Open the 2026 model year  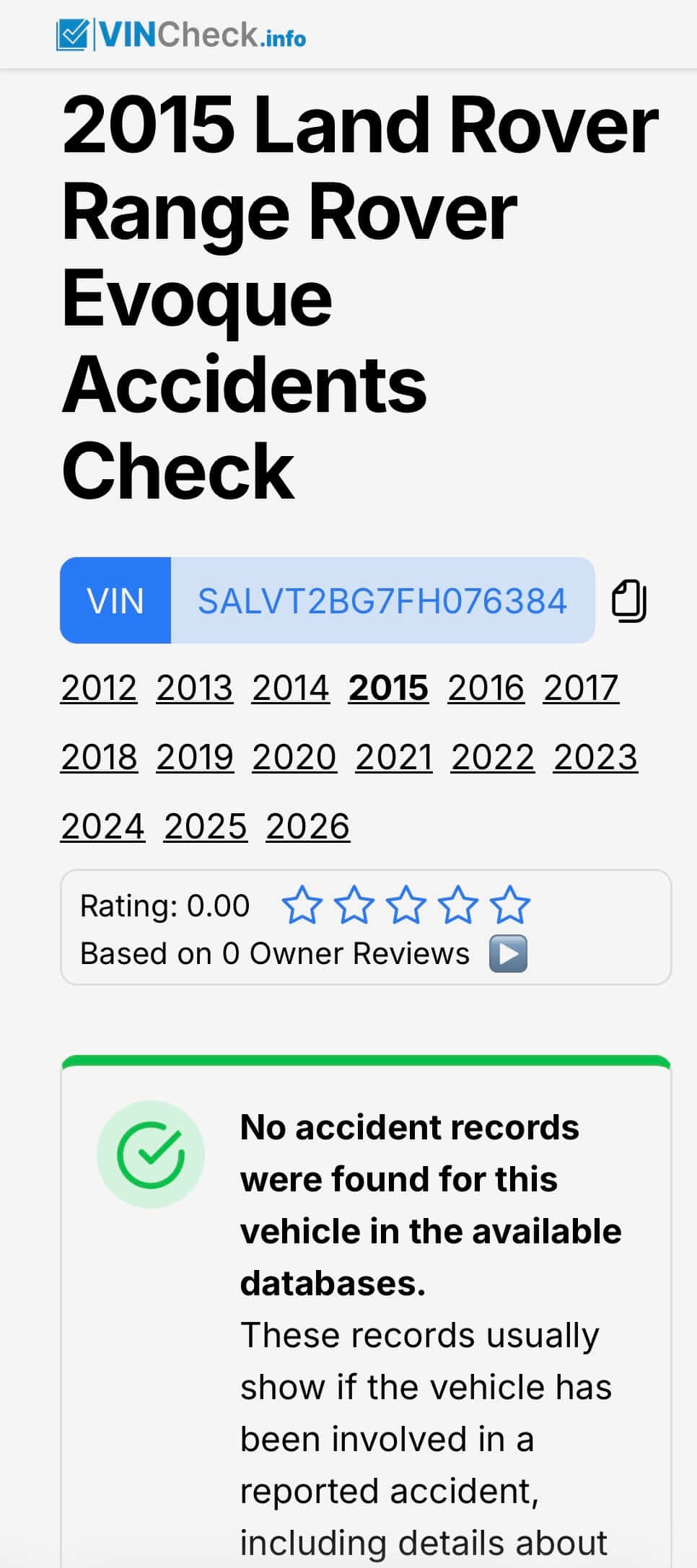pyautogui.click(x=308, y=826)
